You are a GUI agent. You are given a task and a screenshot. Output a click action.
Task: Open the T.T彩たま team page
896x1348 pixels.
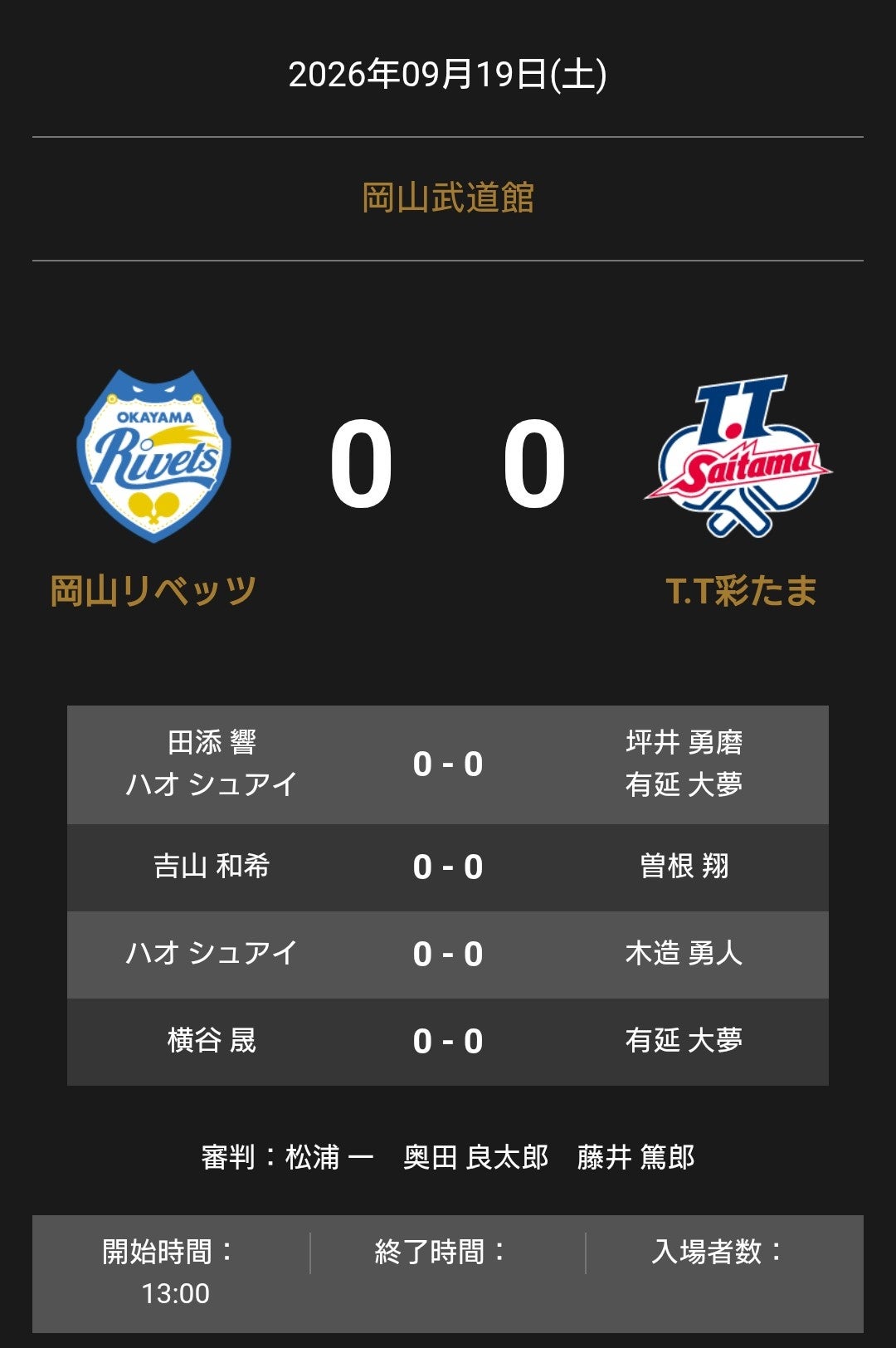(742, 591)
